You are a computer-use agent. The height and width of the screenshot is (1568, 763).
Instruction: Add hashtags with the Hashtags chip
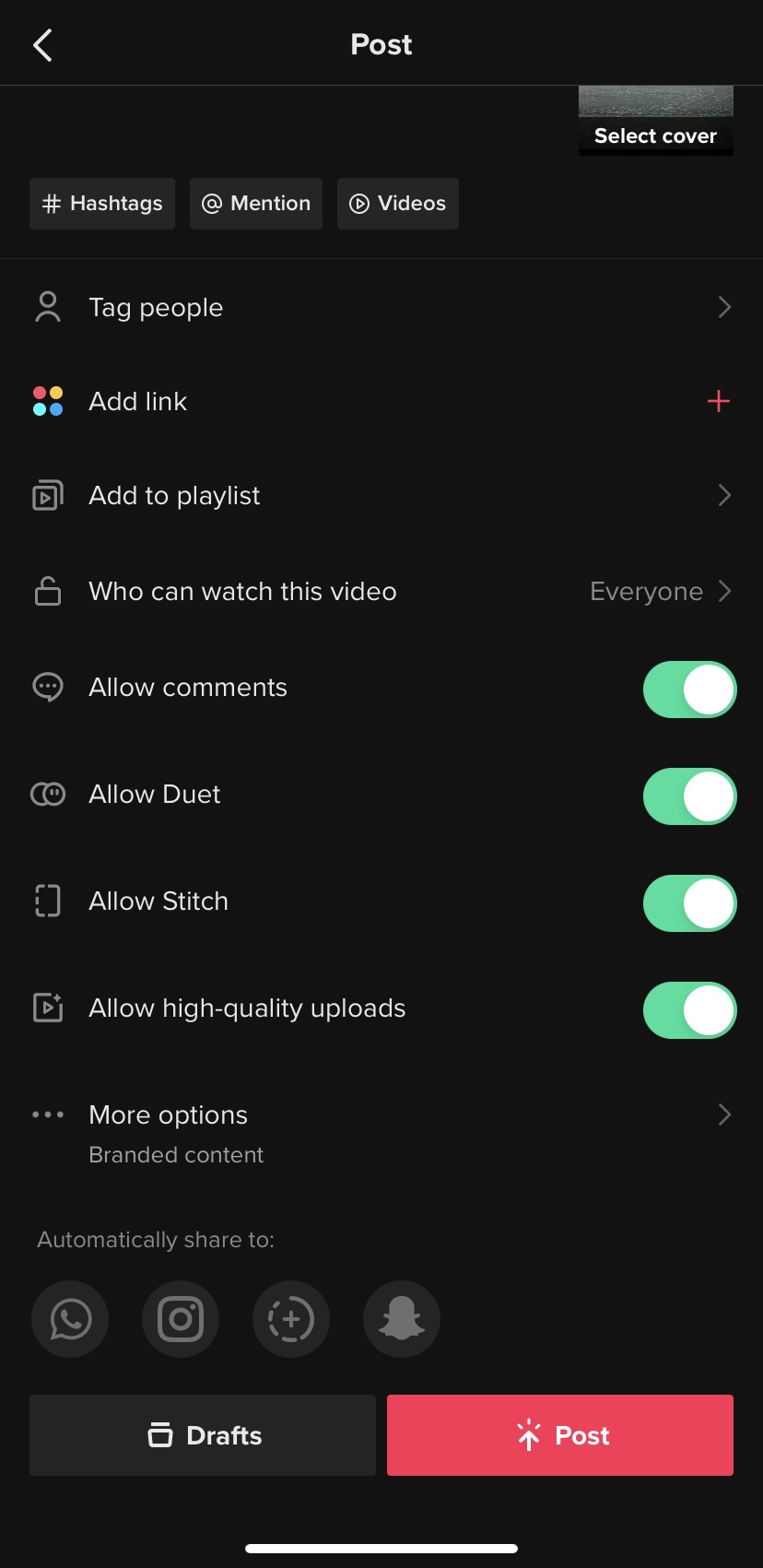pos(102,204)
